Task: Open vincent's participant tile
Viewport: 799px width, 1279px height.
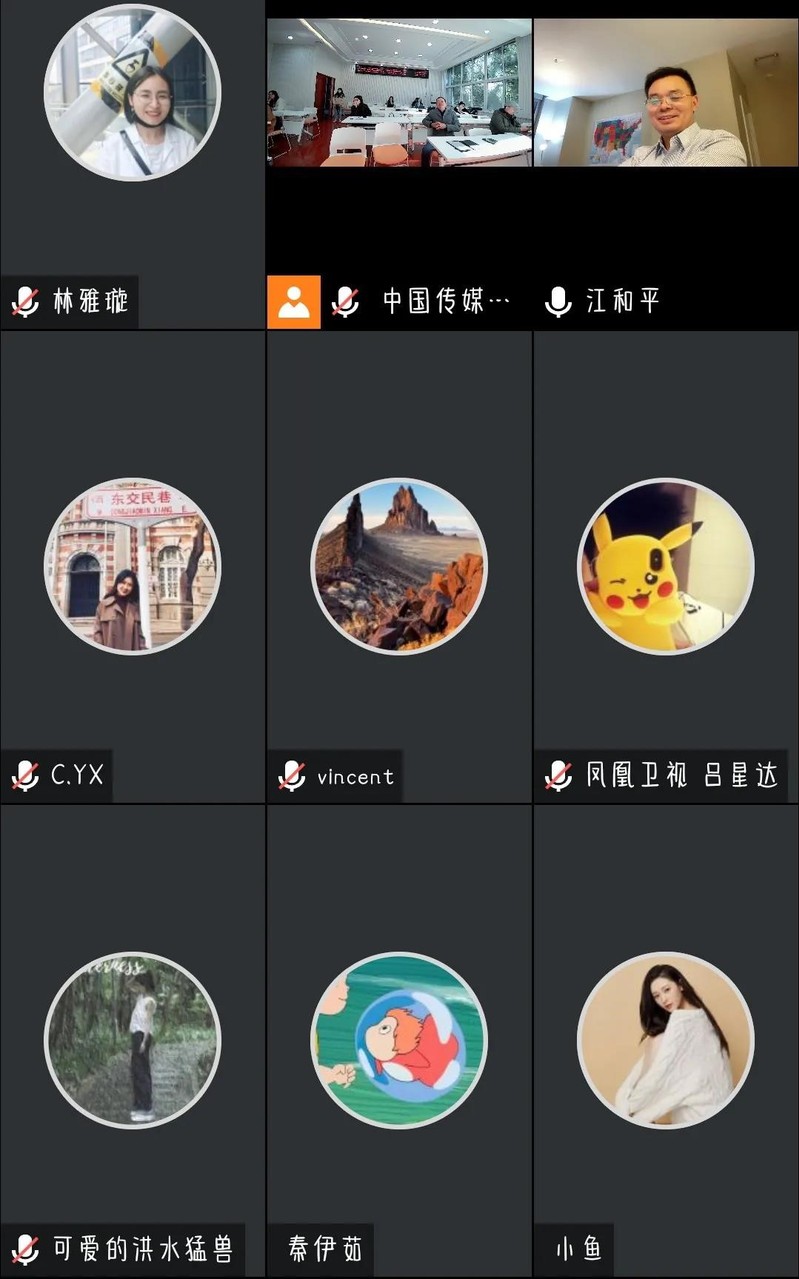Action: (x=399, y=566)
